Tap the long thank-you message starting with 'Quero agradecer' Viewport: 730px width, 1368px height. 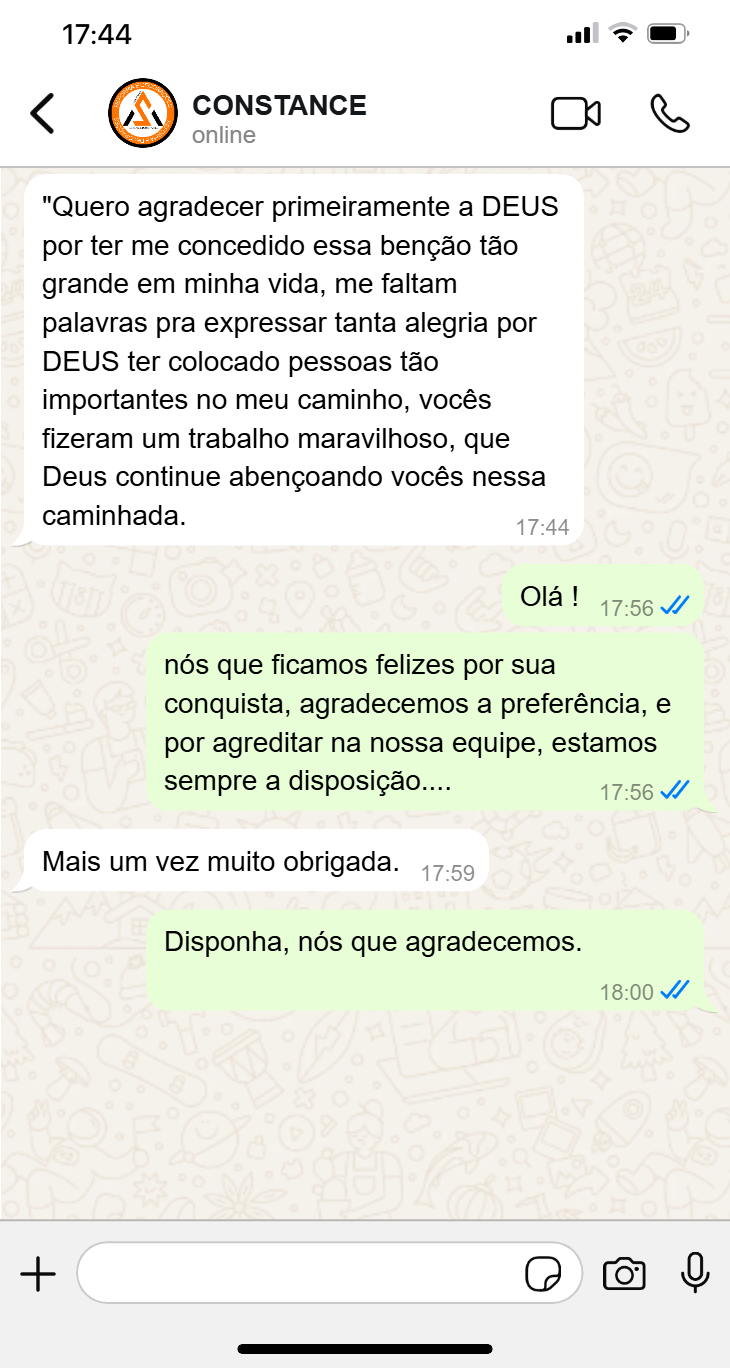300,360
